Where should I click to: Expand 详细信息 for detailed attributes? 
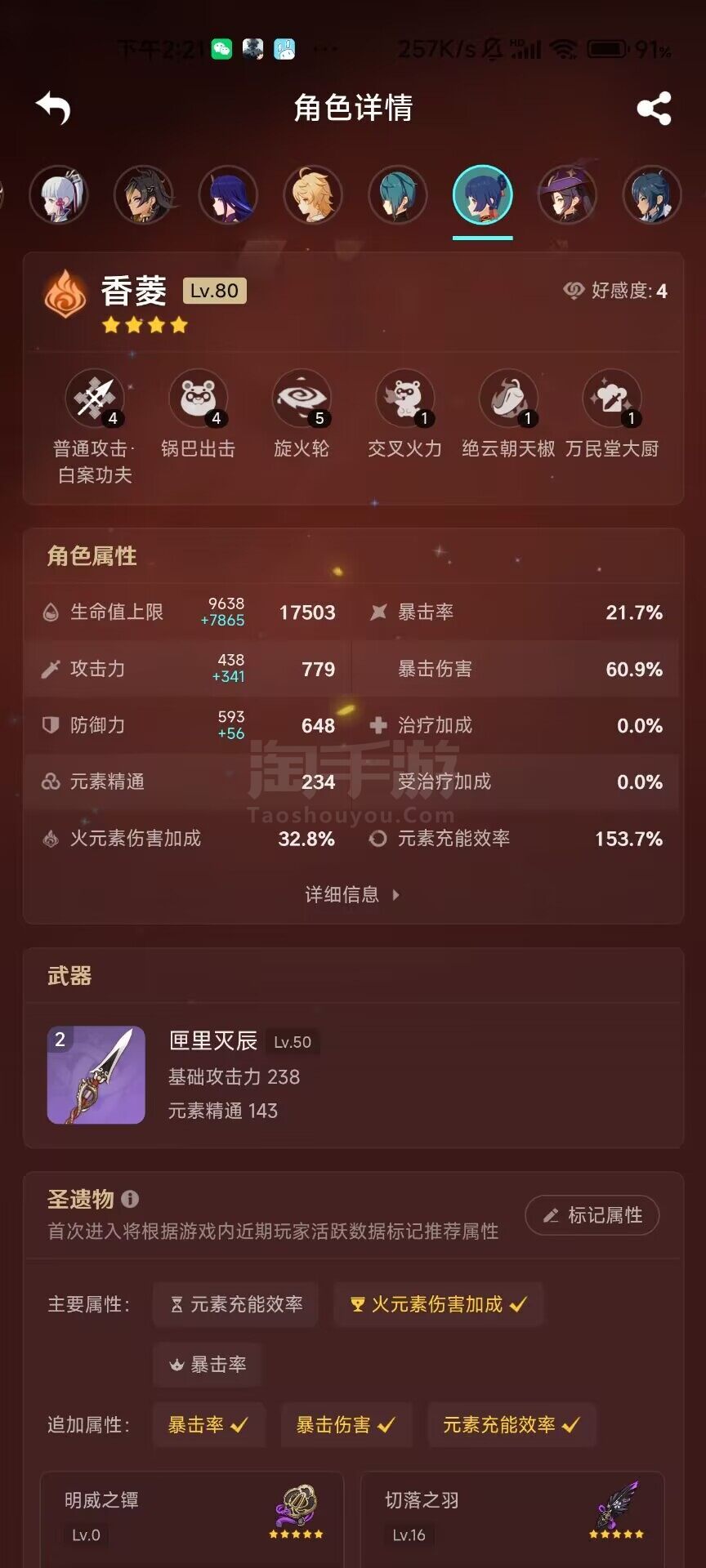(352, 894)
